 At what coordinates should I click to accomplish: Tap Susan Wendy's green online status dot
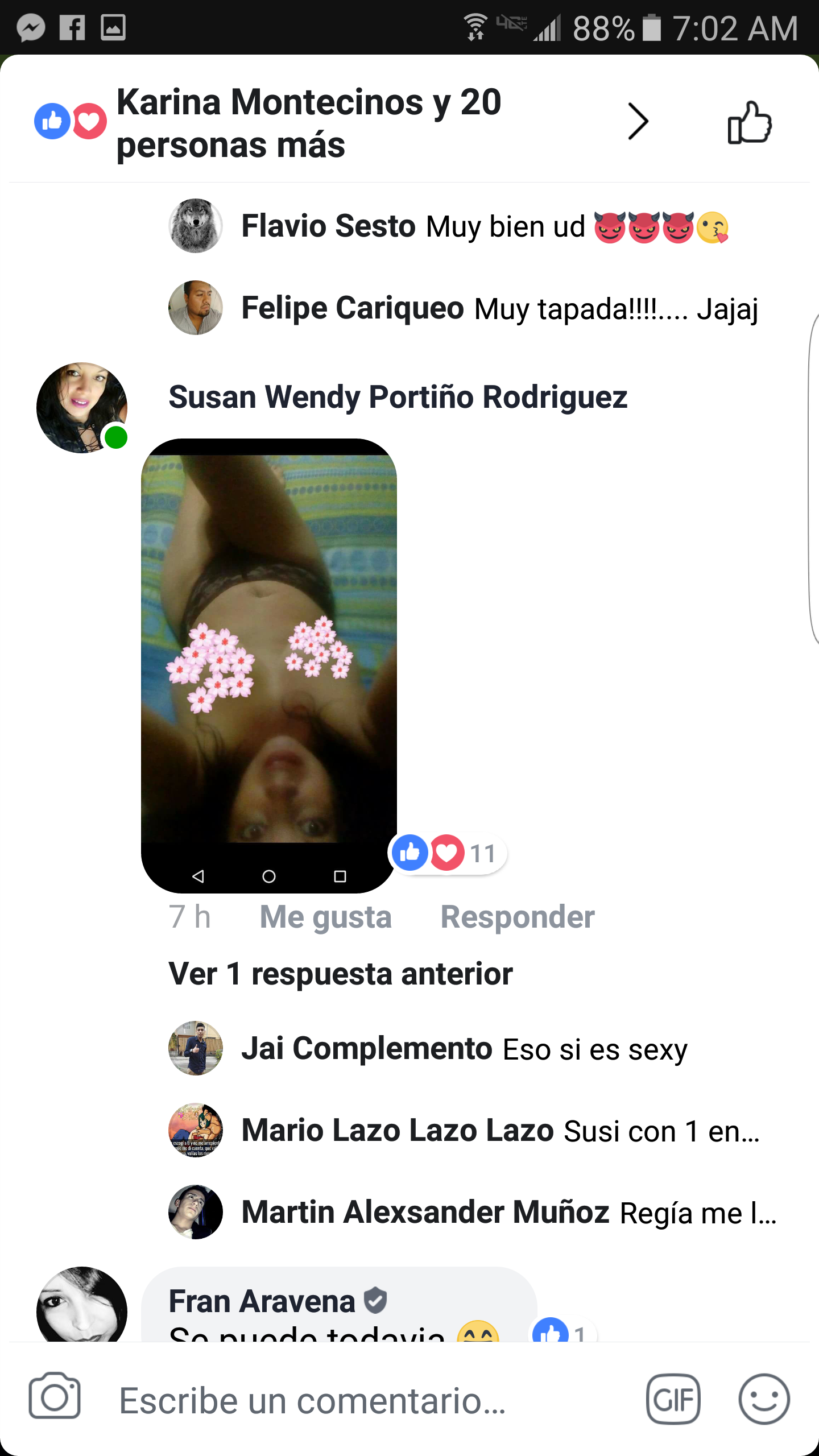point(115,437)
